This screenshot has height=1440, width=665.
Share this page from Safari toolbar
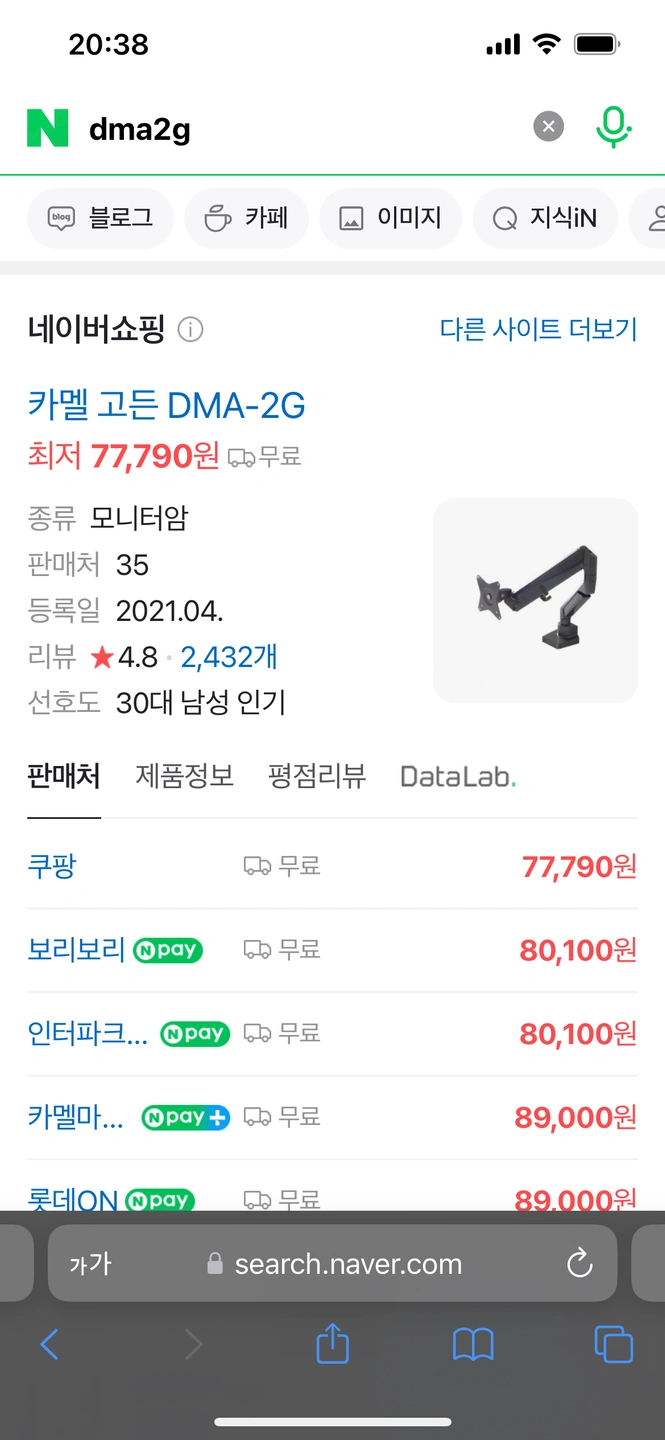[333, 1343]
